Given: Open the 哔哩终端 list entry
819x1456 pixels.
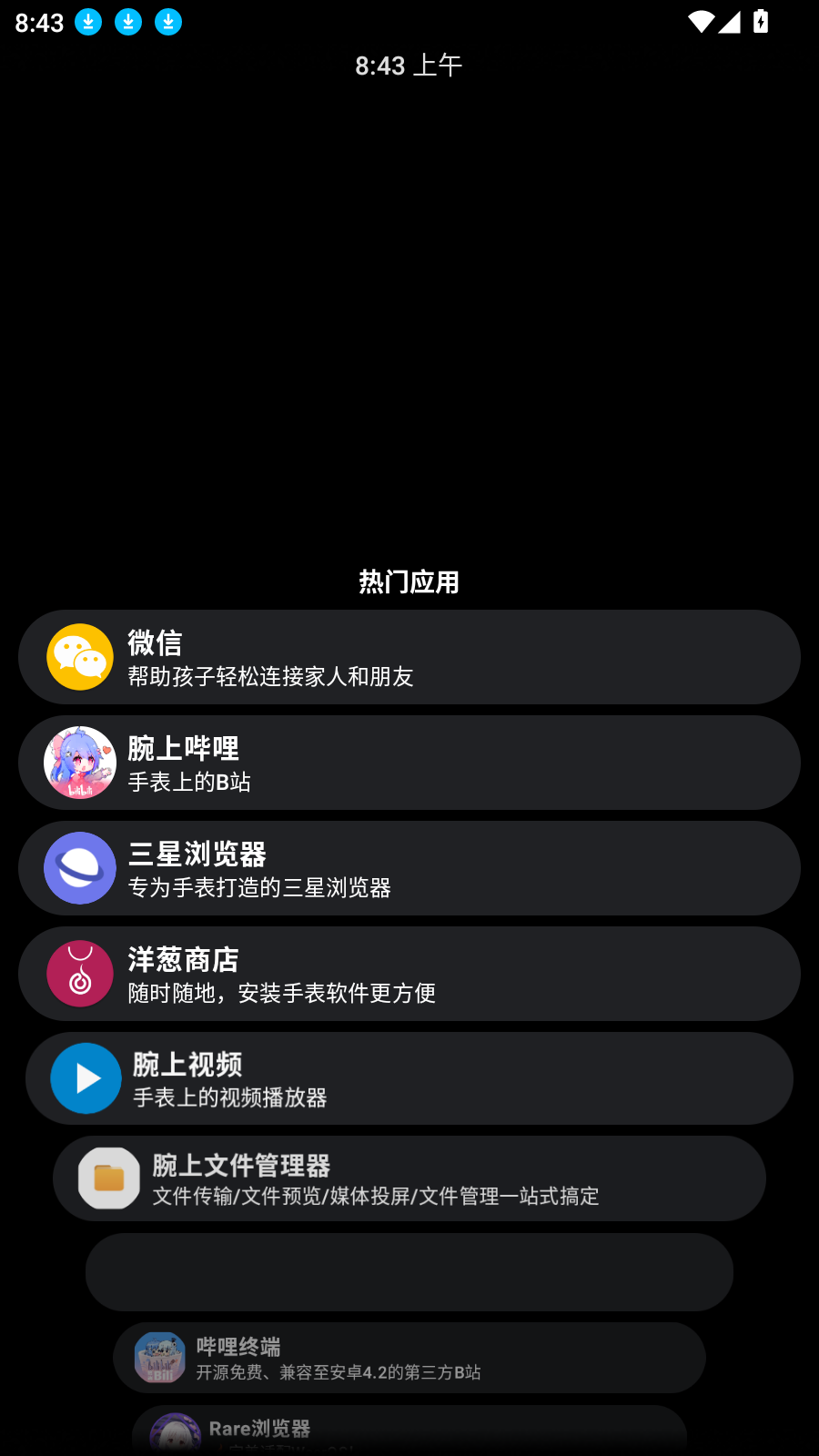Looking at the screenshot, I should (x=409, y=1357).
